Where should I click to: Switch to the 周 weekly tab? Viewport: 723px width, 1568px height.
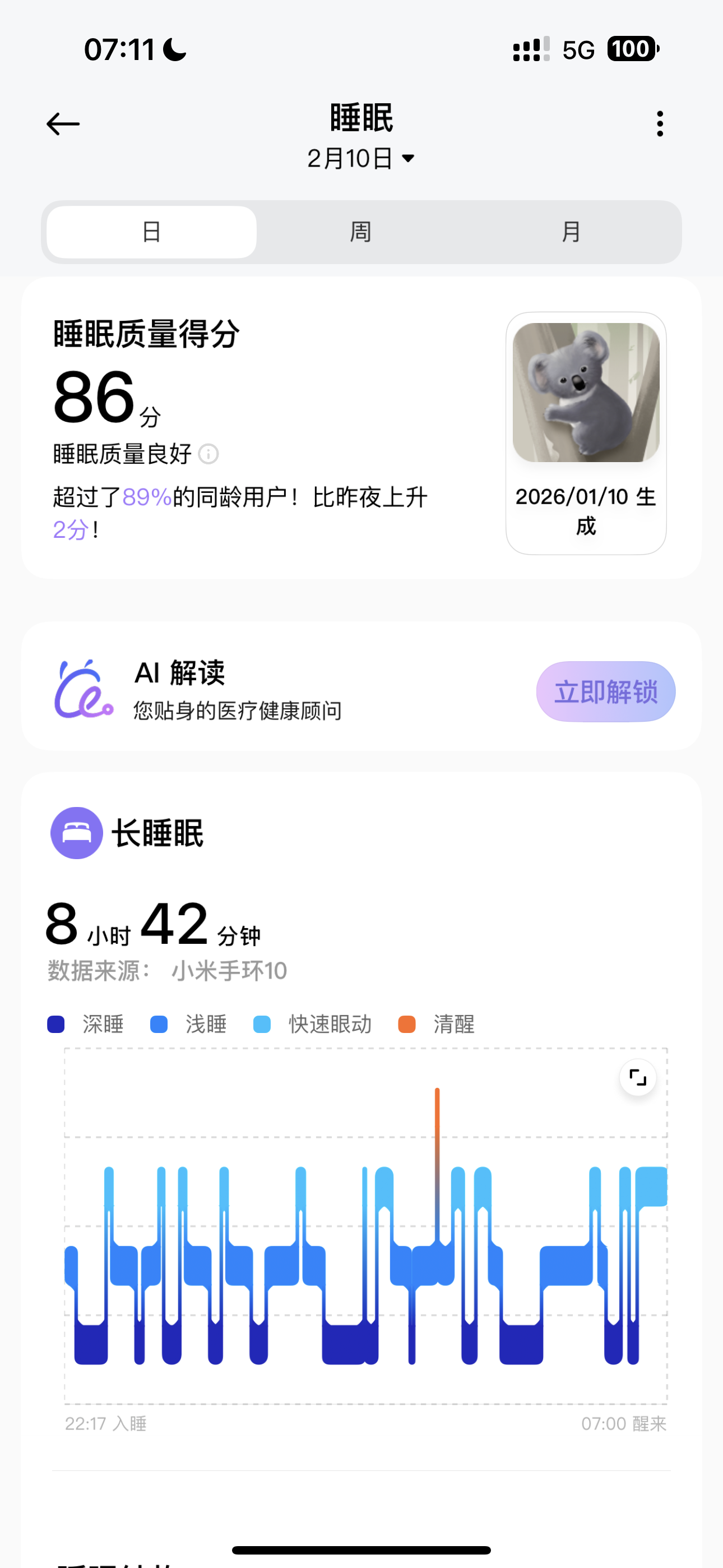pos(361,232)
